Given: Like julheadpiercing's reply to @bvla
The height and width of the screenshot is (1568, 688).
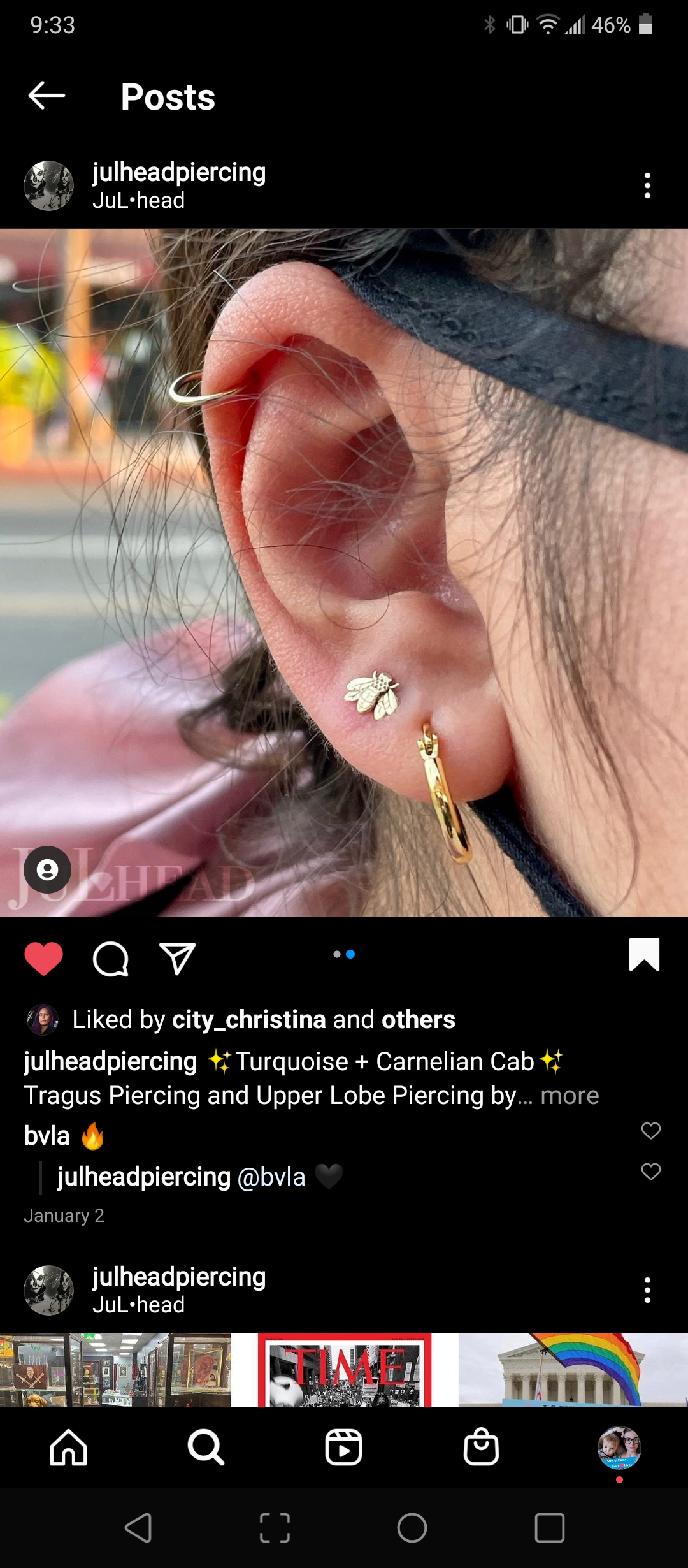Looking at the screenshot, I should (650, 1172).
